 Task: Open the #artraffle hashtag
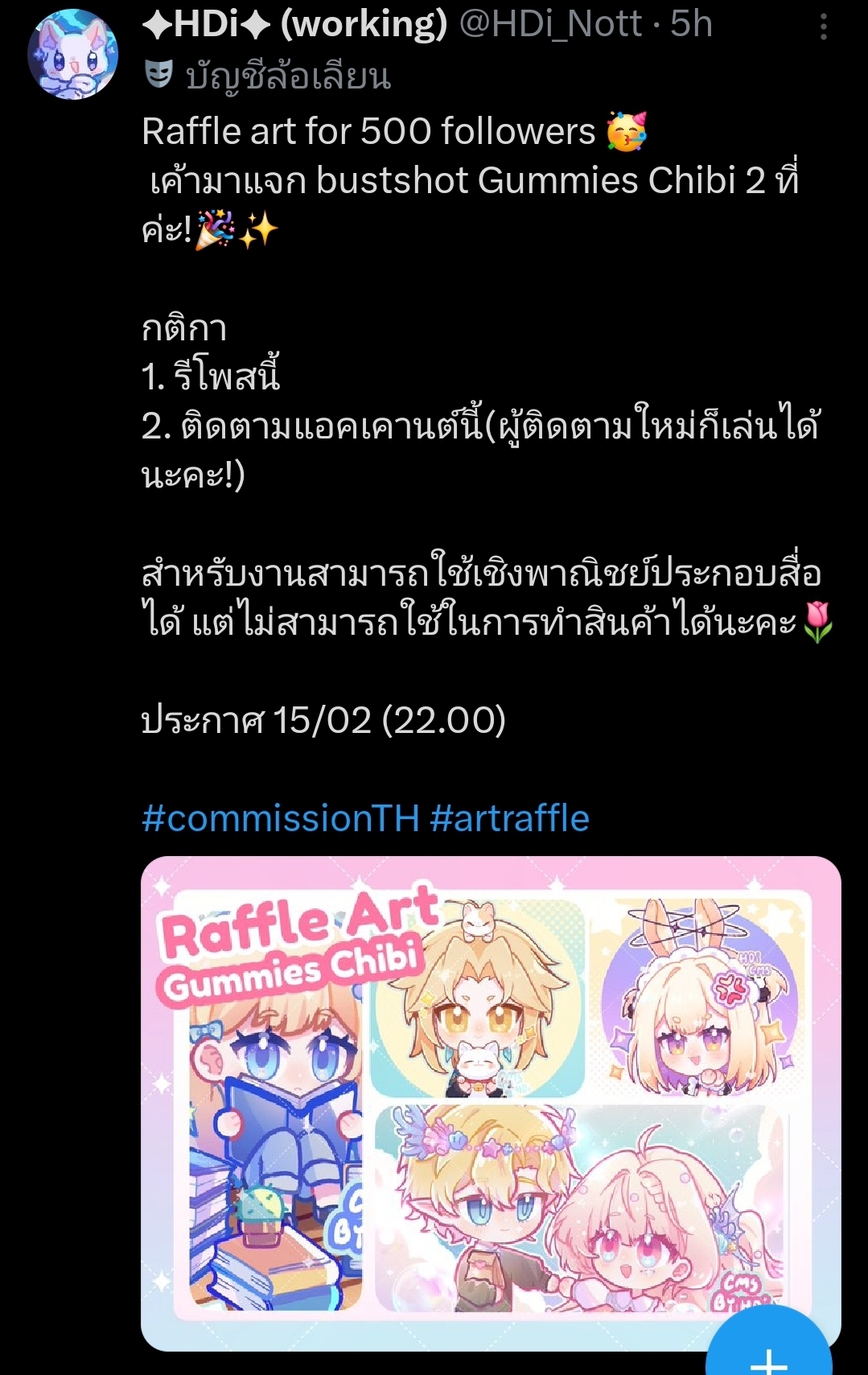click(509, 818)
